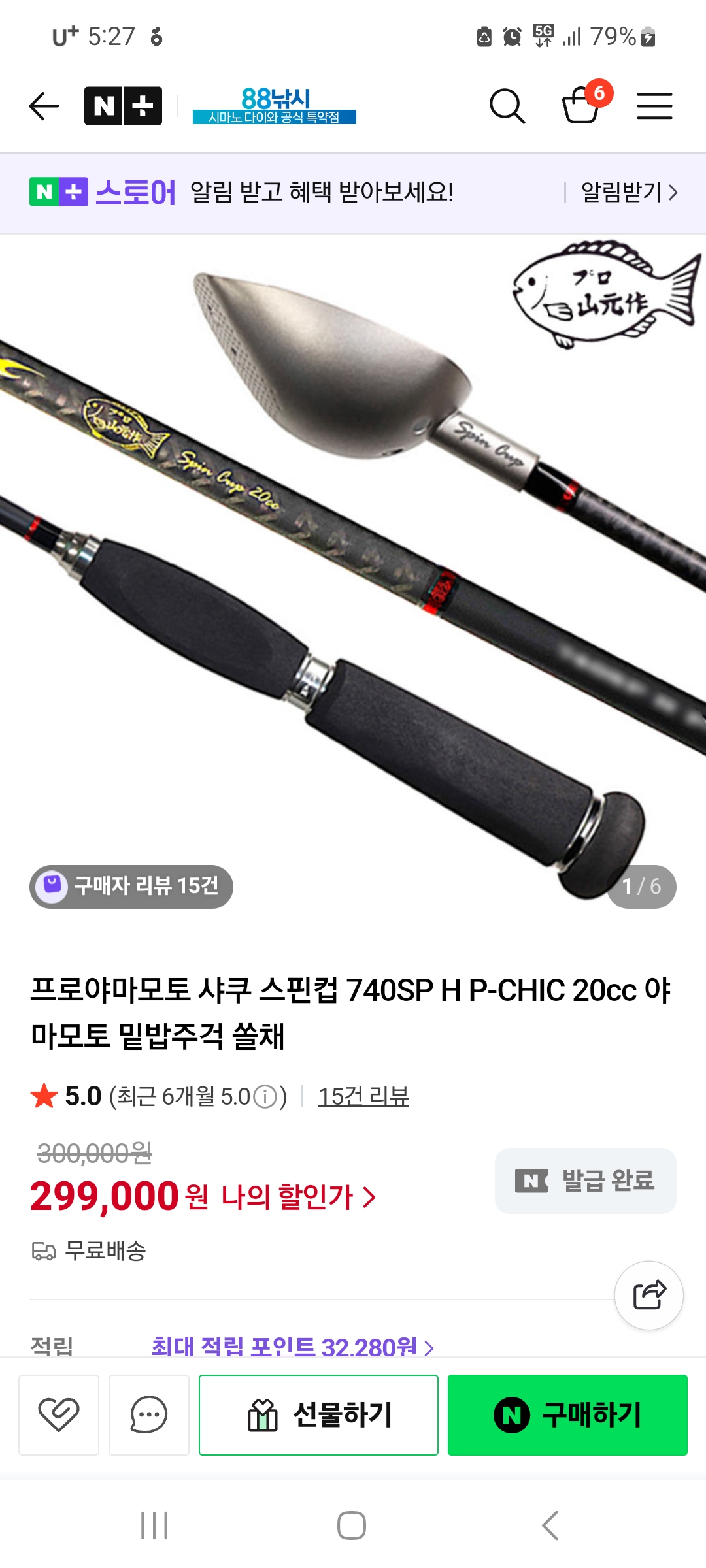Screen dimensions: 706x1568
Task: Open the 15건 리뷰 link
Action: 363,1096
